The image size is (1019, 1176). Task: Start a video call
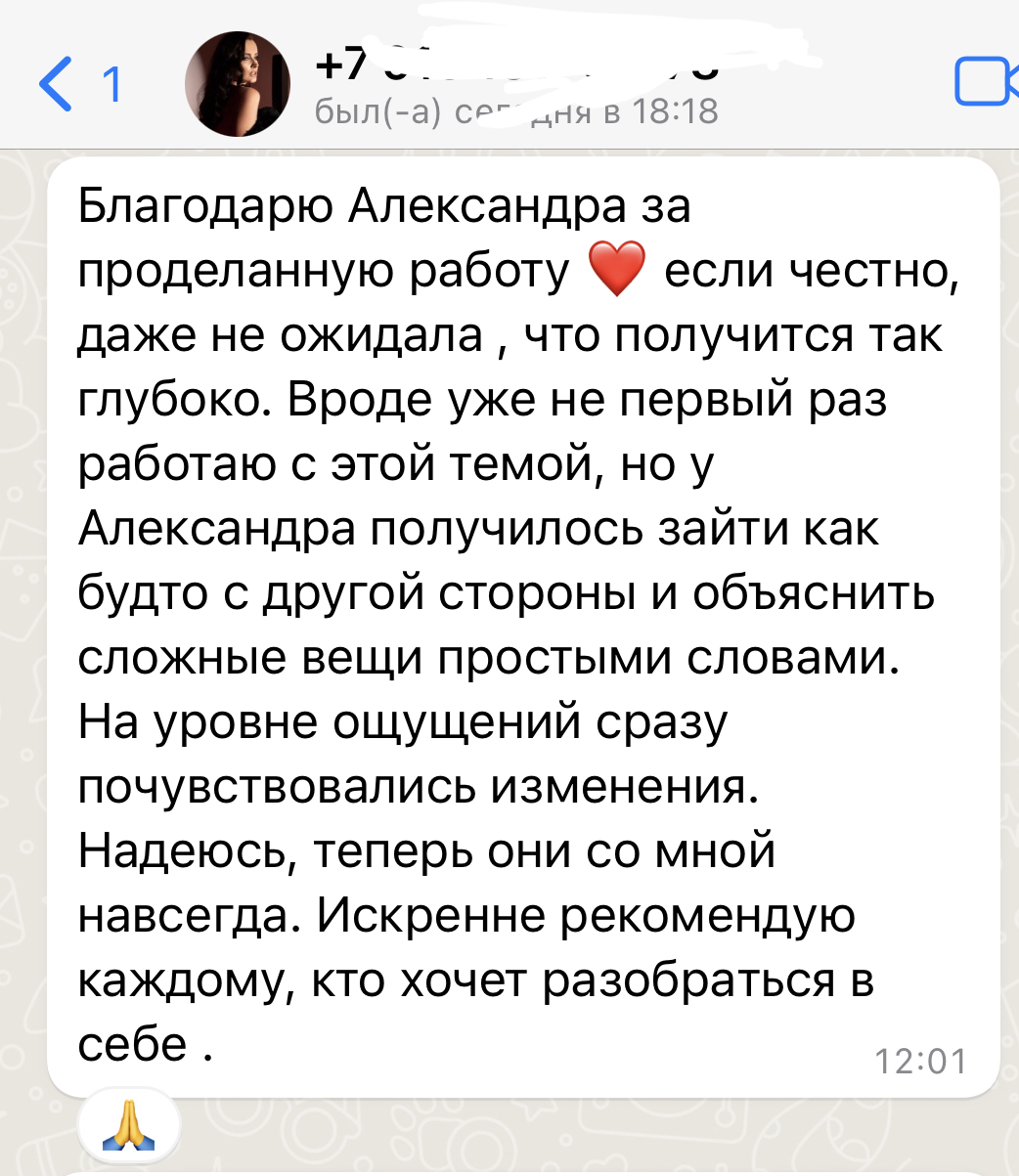tap(984, 82)
